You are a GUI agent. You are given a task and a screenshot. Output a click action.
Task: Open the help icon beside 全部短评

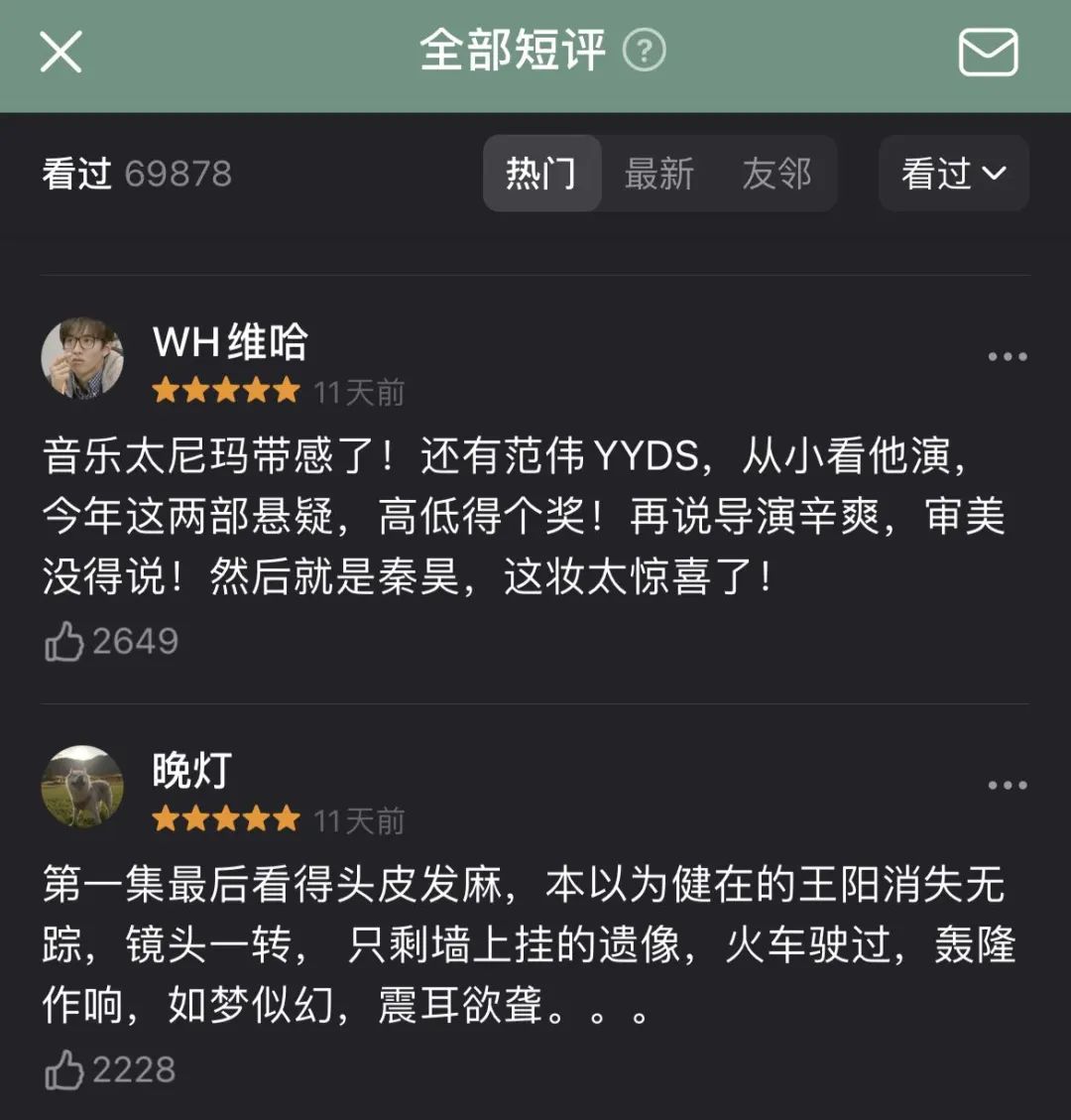click(x=644, y=51)
